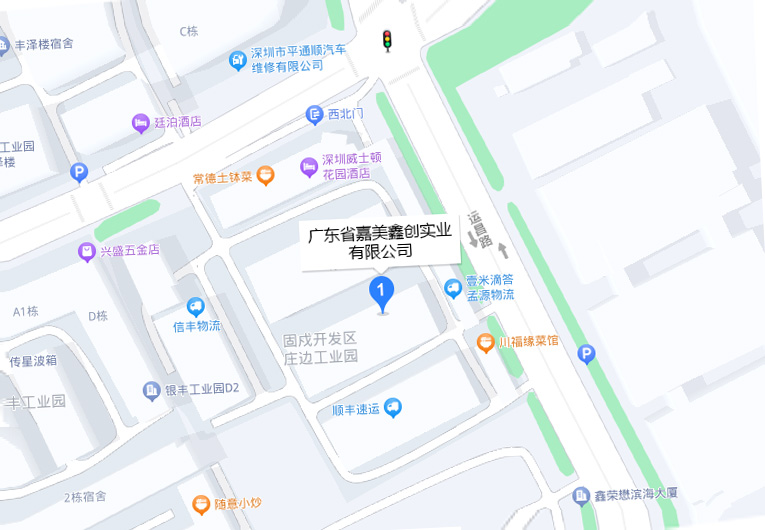This screenshot has width=765, height=530.
Task: Tap the 信丰物流 marker
Action: pos(196,307)
